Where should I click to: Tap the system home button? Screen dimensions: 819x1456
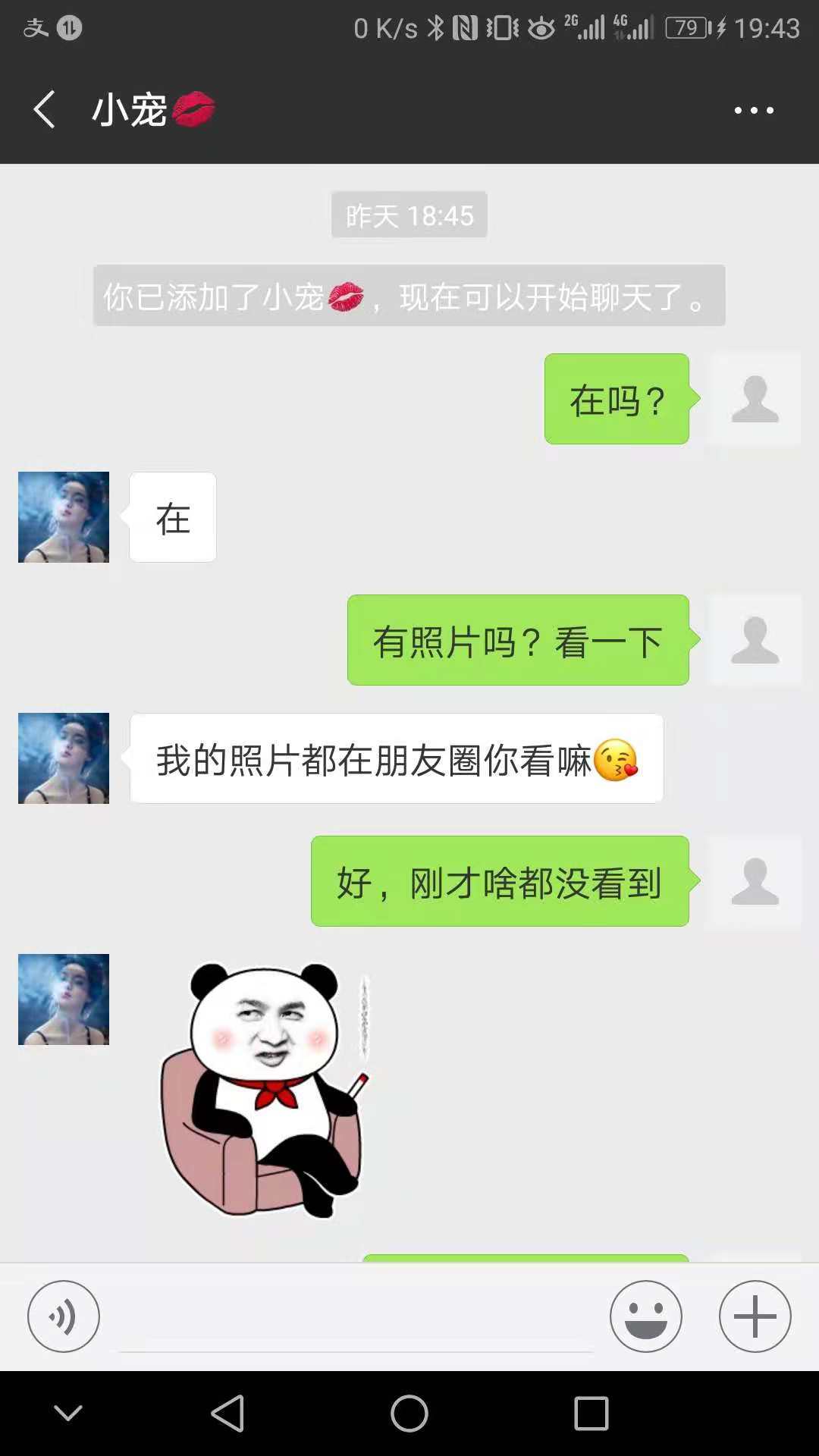point(409,1414)
